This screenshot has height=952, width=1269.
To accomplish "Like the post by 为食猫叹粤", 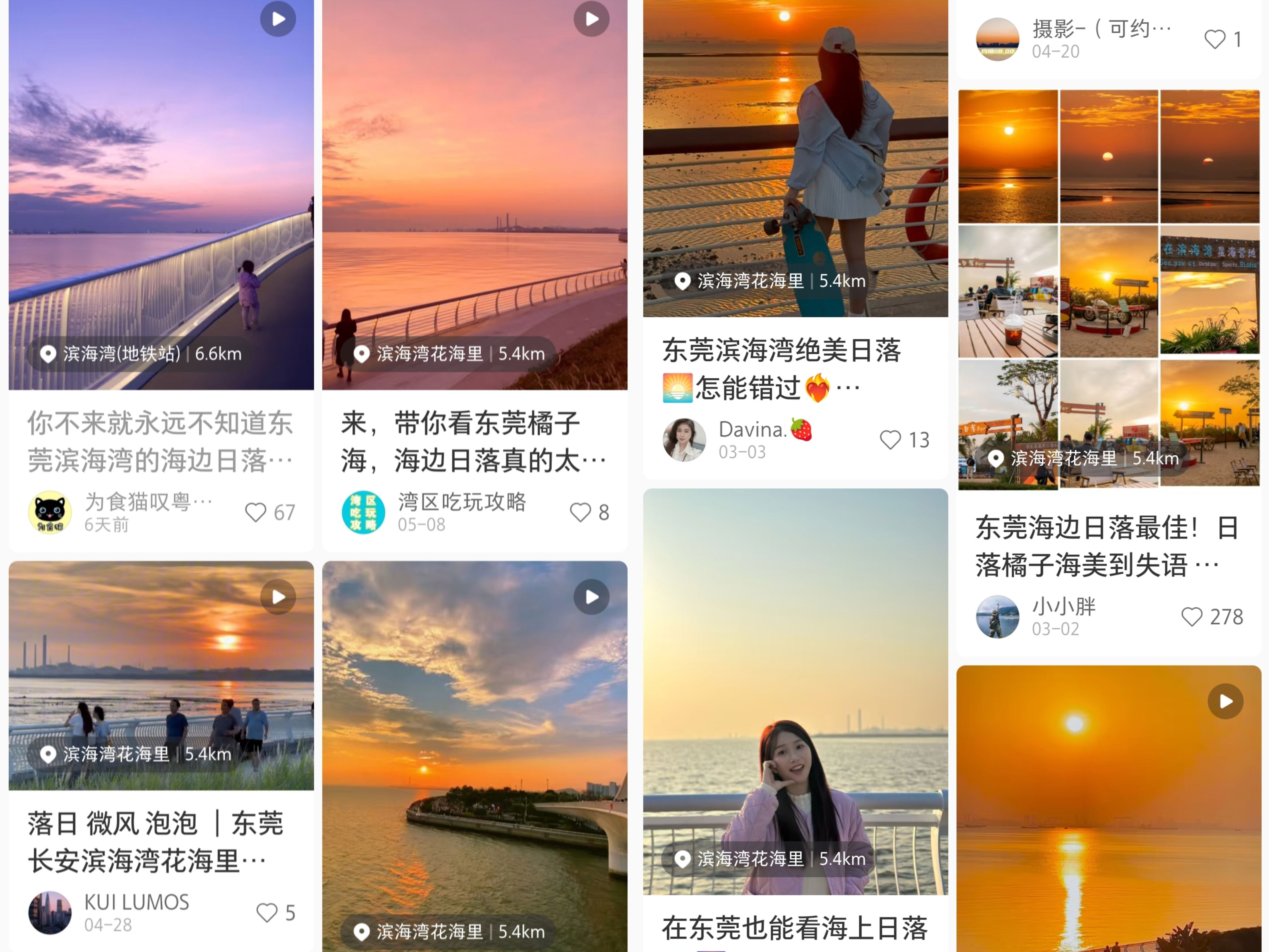I will coord(256,512).
